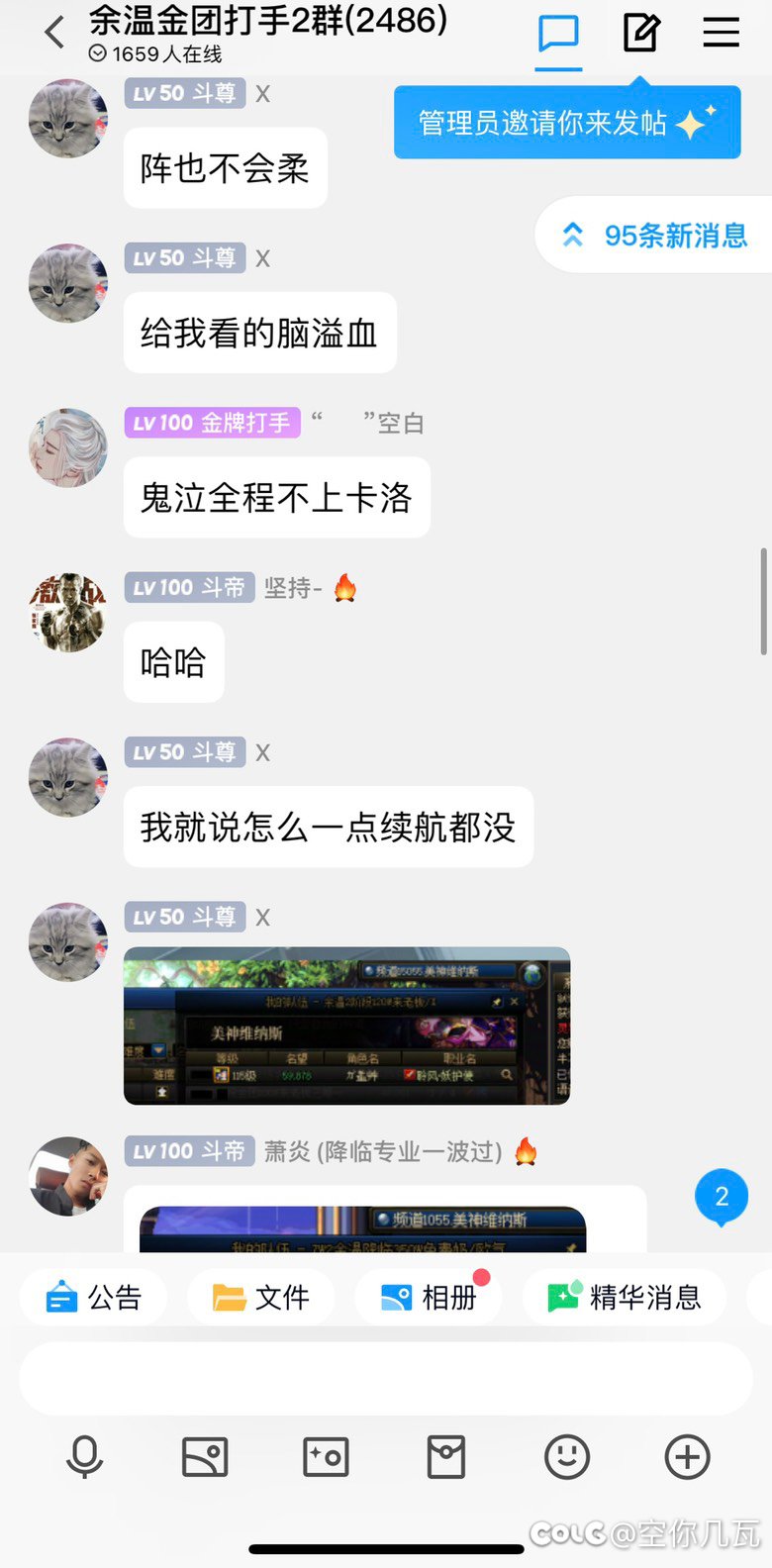Open more options plus icon
The width and height of the screenshot is (772, 1568).
tap(688, 1457)
